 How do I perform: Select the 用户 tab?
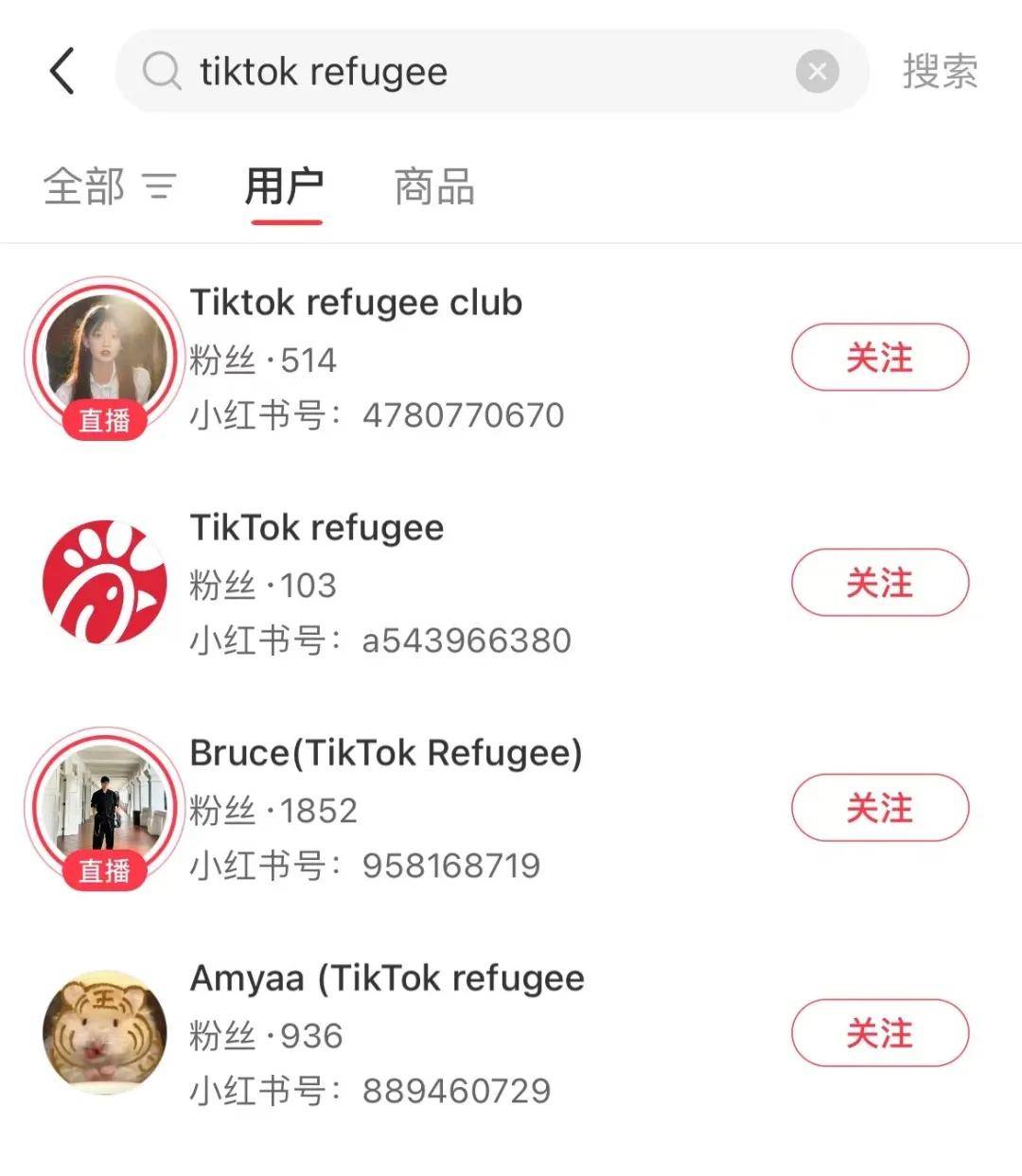(285, 186)
